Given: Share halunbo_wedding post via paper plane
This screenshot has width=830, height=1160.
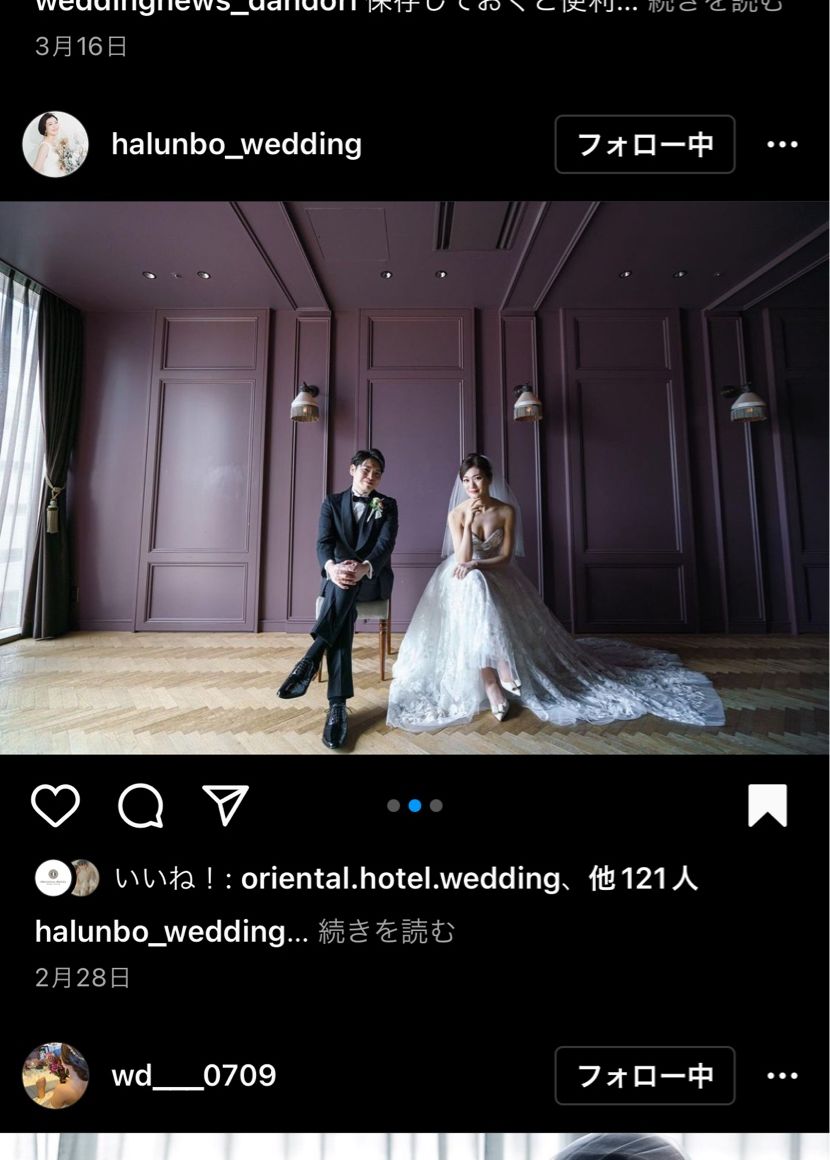Looking at the screenshot, I should 225,805.
